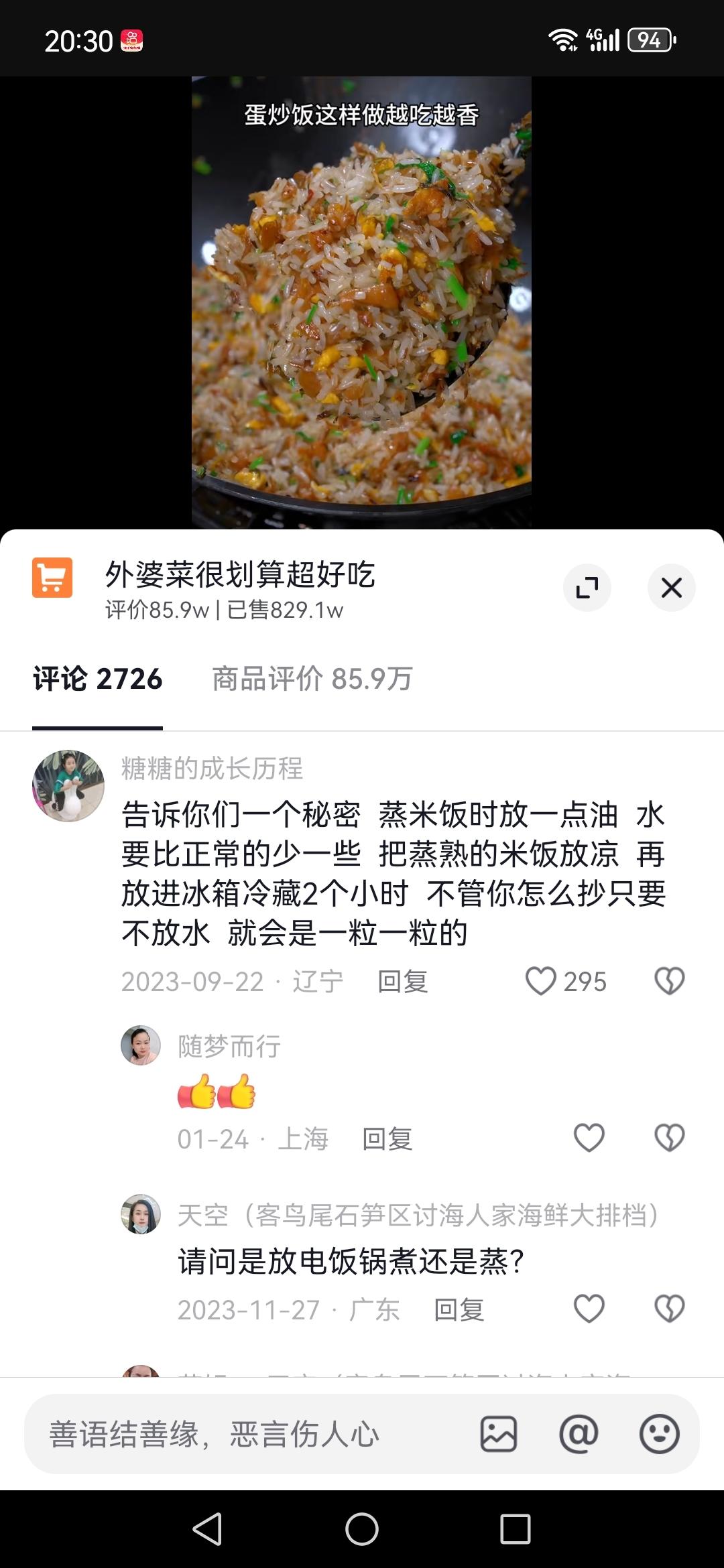Screen dimensions: 724x1568
Task: Like 随梦而行's thumbs-up reply
Action: [589, 1138]
